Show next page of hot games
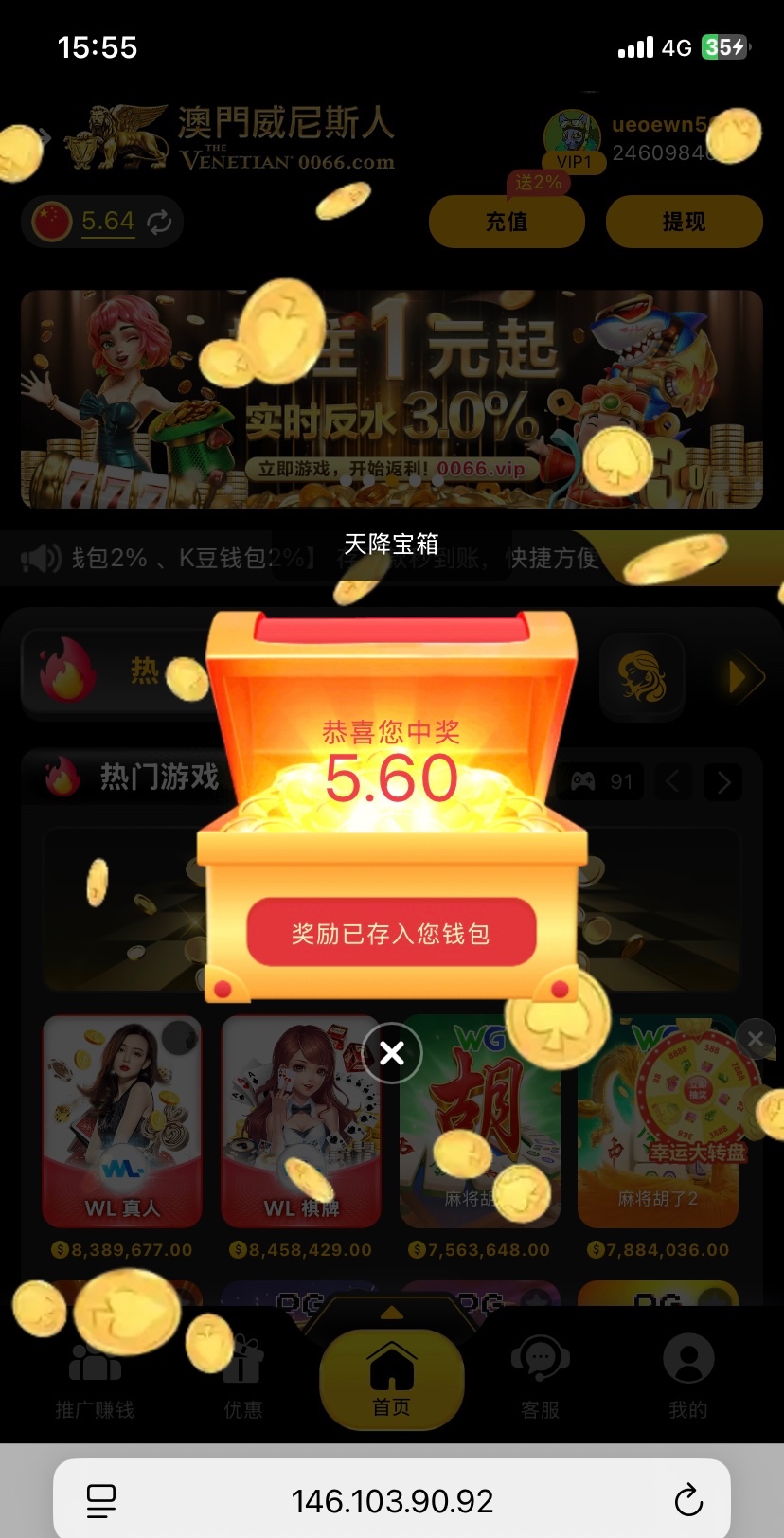This screenshot has height=1538, width=784. 724,782
